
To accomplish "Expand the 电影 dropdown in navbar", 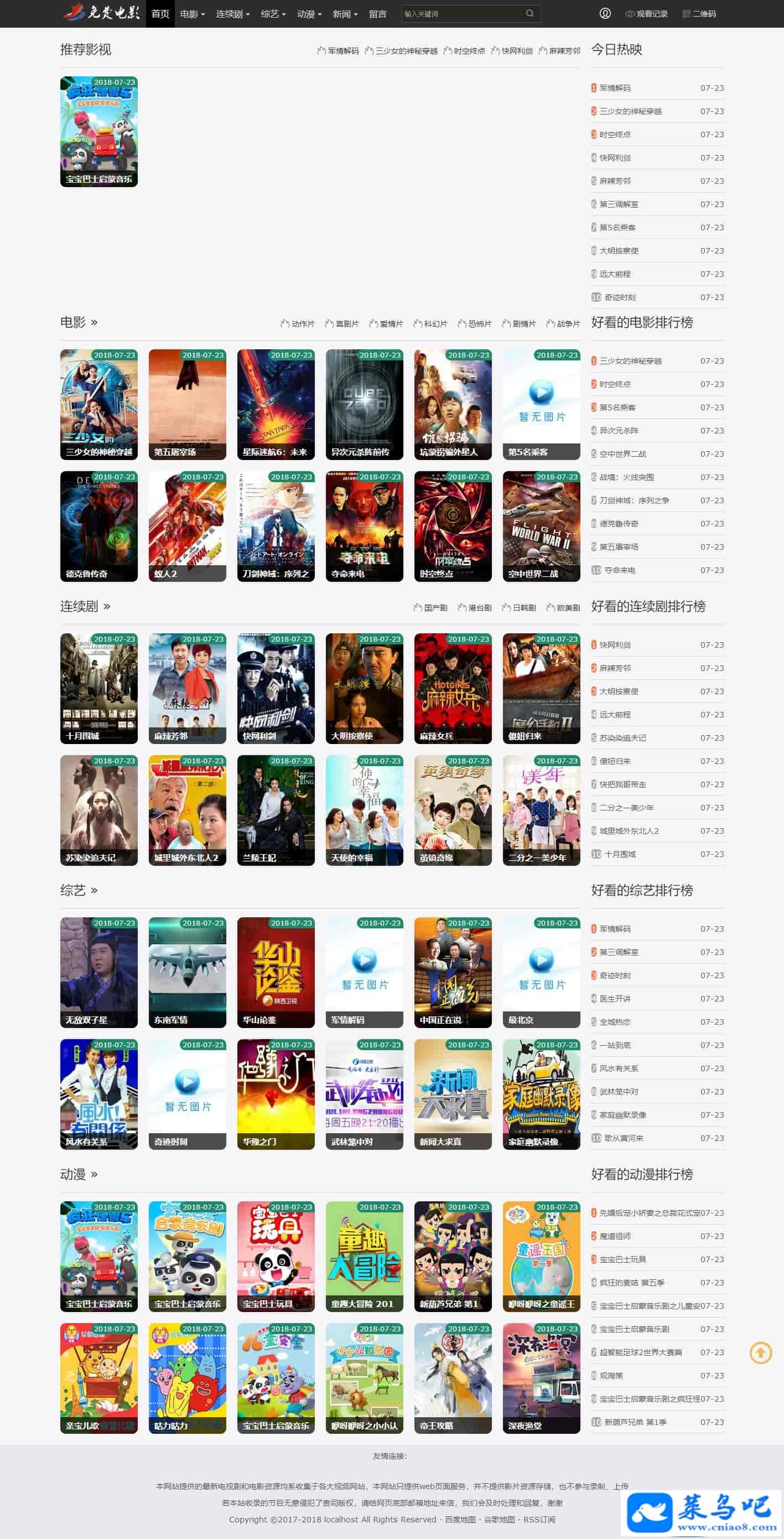I will tap(193, 14).
